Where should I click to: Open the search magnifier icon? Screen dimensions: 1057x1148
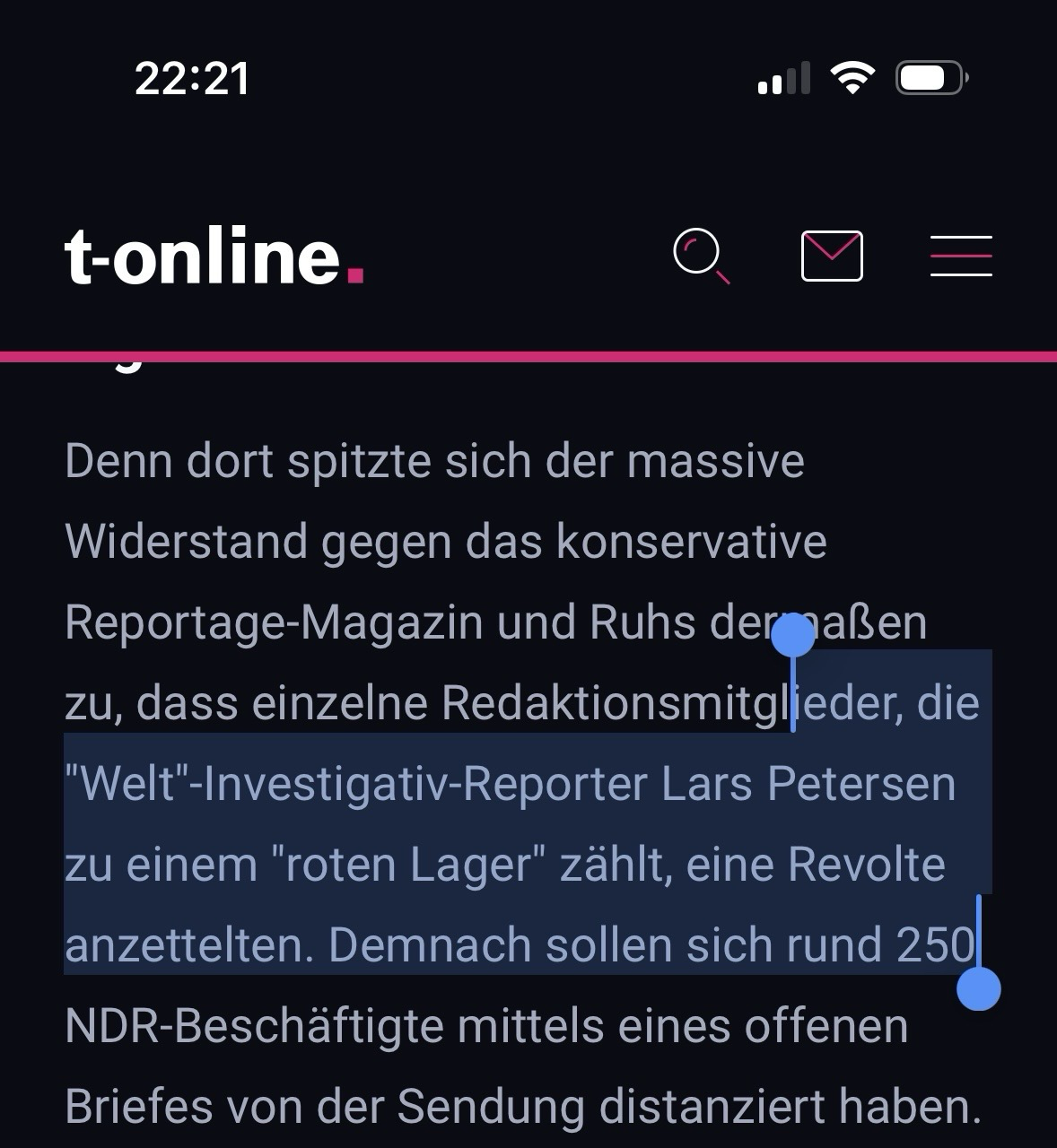click(701, 257)
